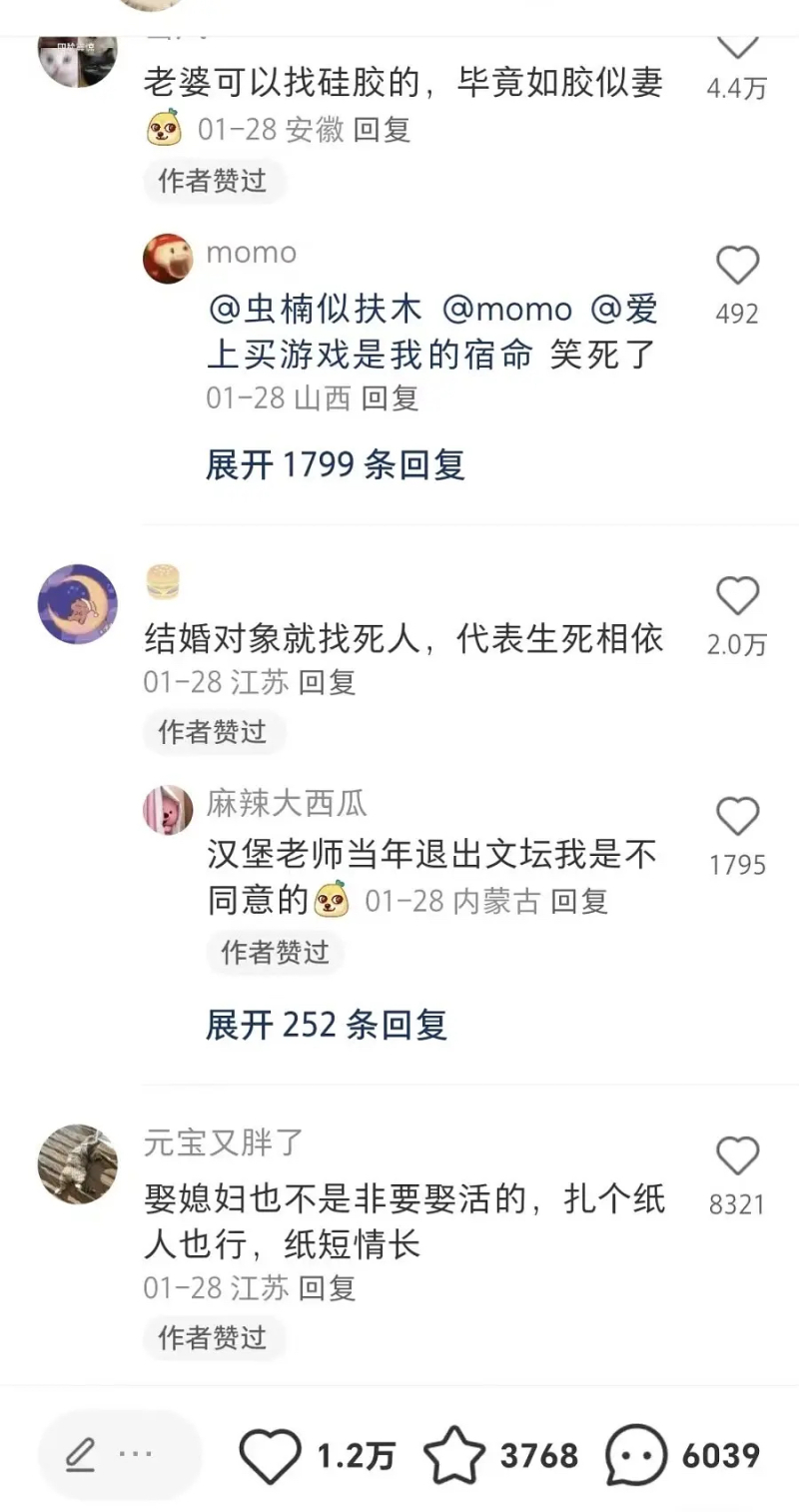This screenshot has width=799, height=1512.
Task: Open 元宝又胖了's profile avatar
Action: click(78, 1164)
